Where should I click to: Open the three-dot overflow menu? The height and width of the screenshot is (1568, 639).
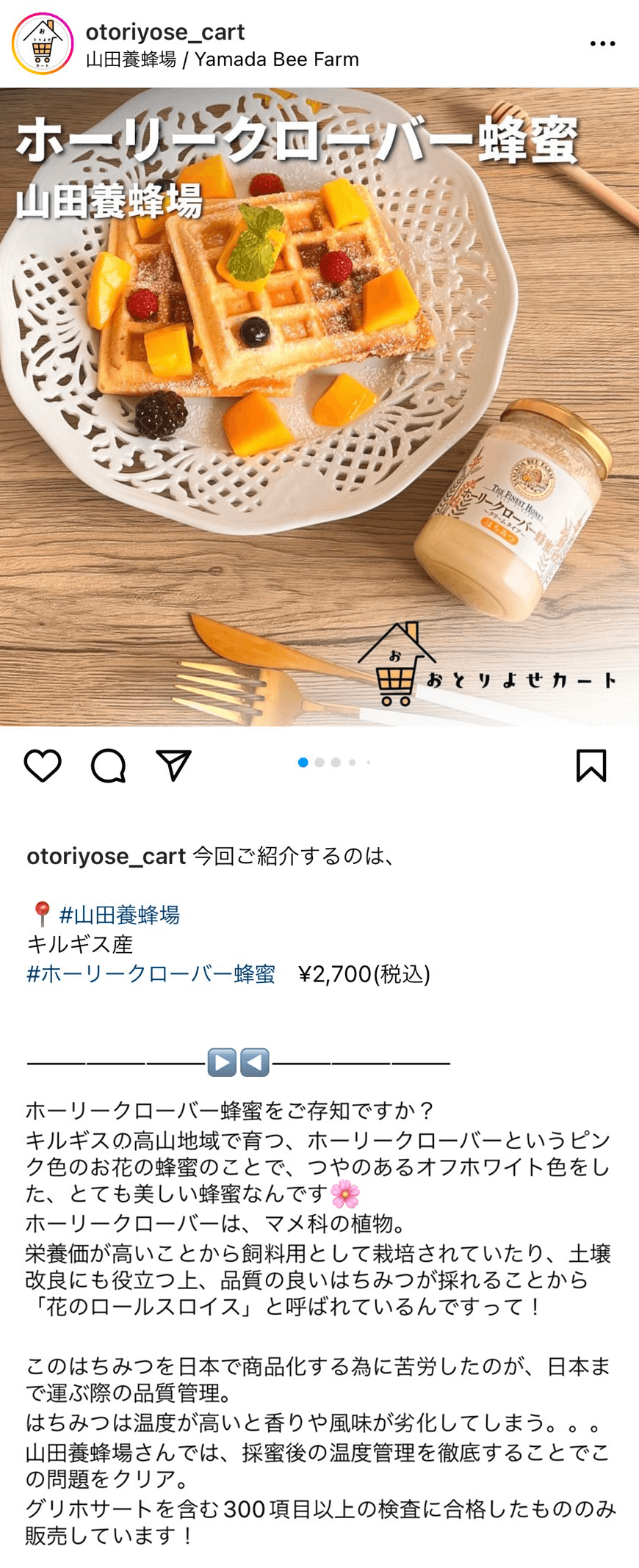[x=602, y=44]
